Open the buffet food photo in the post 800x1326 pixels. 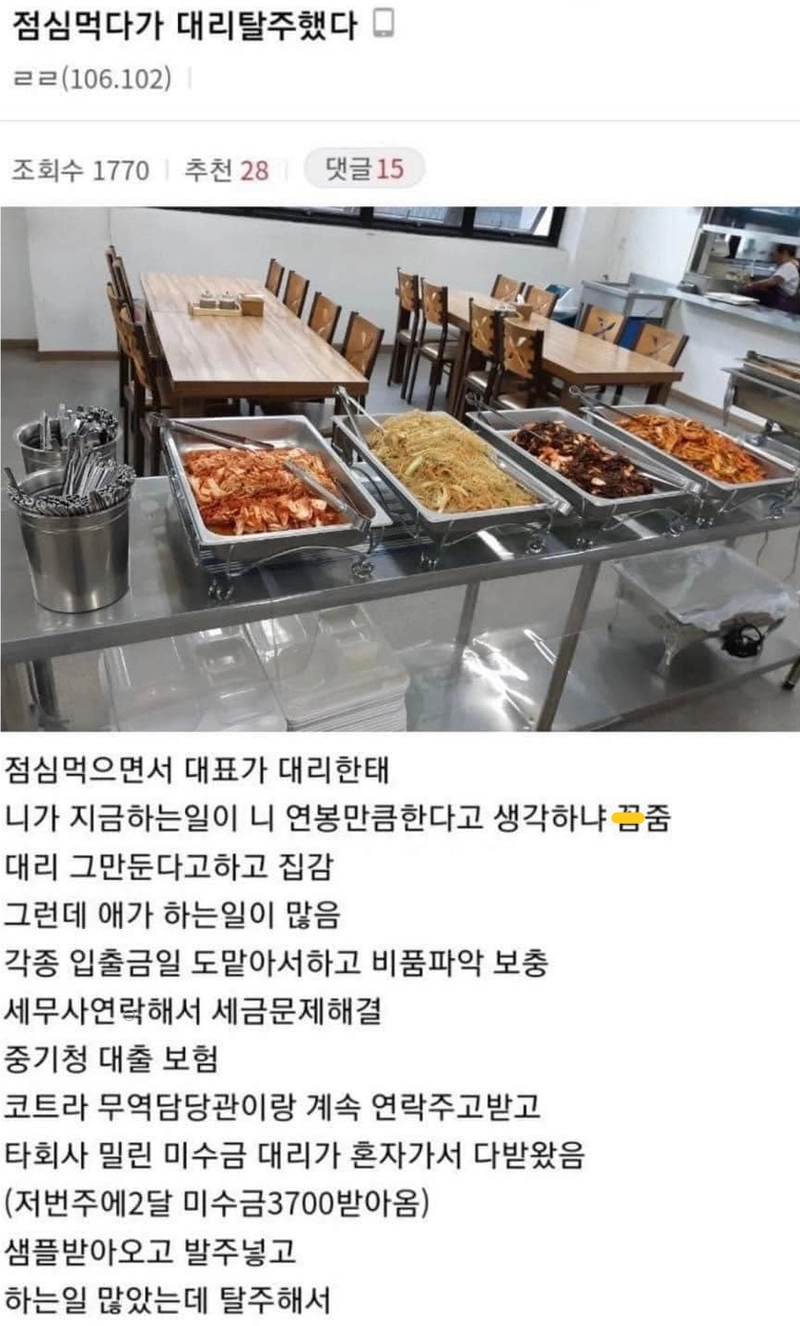coord(400,468)
